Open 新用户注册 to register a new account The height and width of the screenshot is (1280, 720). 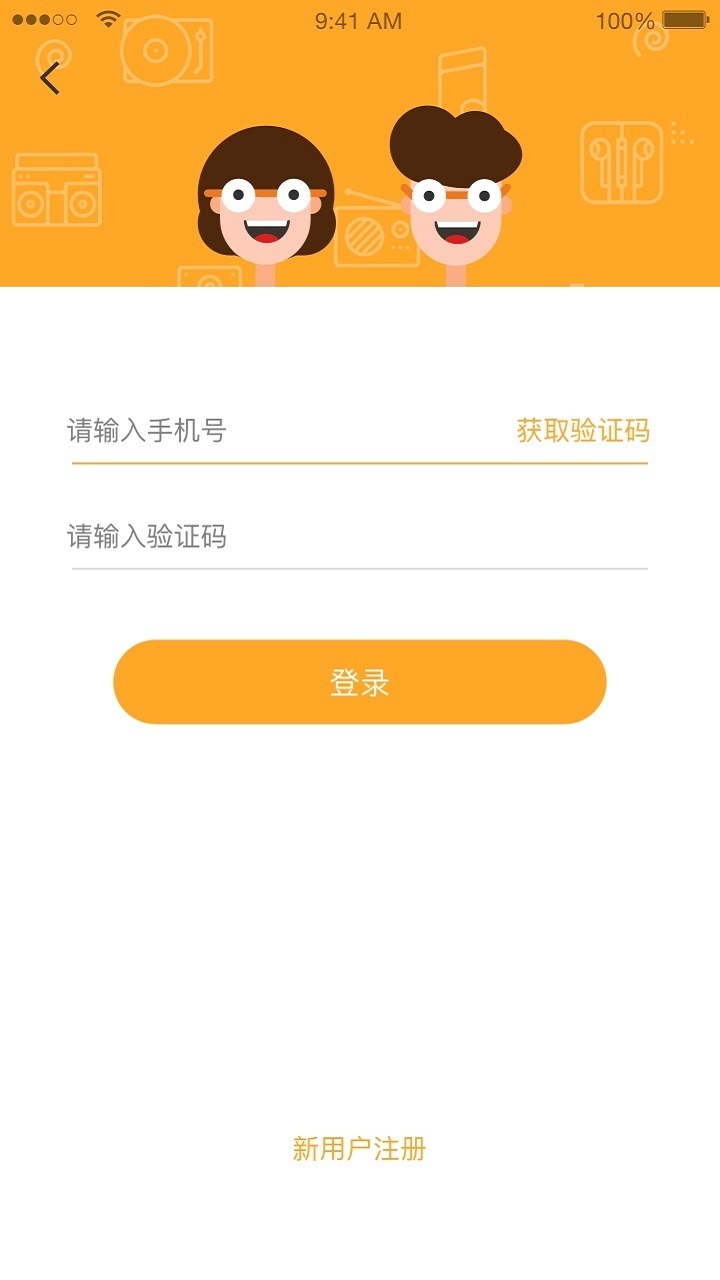359,1149
